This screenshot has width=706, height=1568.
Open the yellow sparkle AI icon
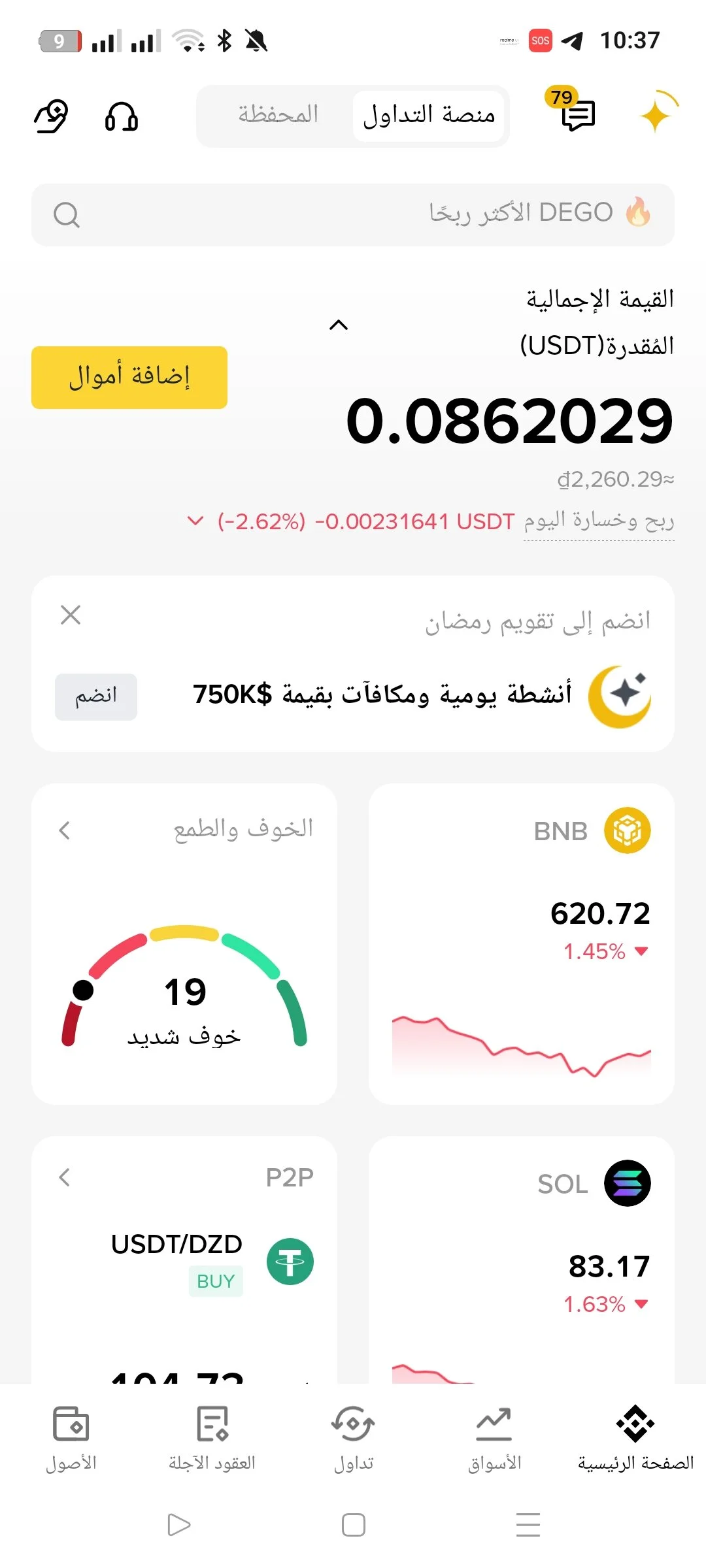click(656, 115)
